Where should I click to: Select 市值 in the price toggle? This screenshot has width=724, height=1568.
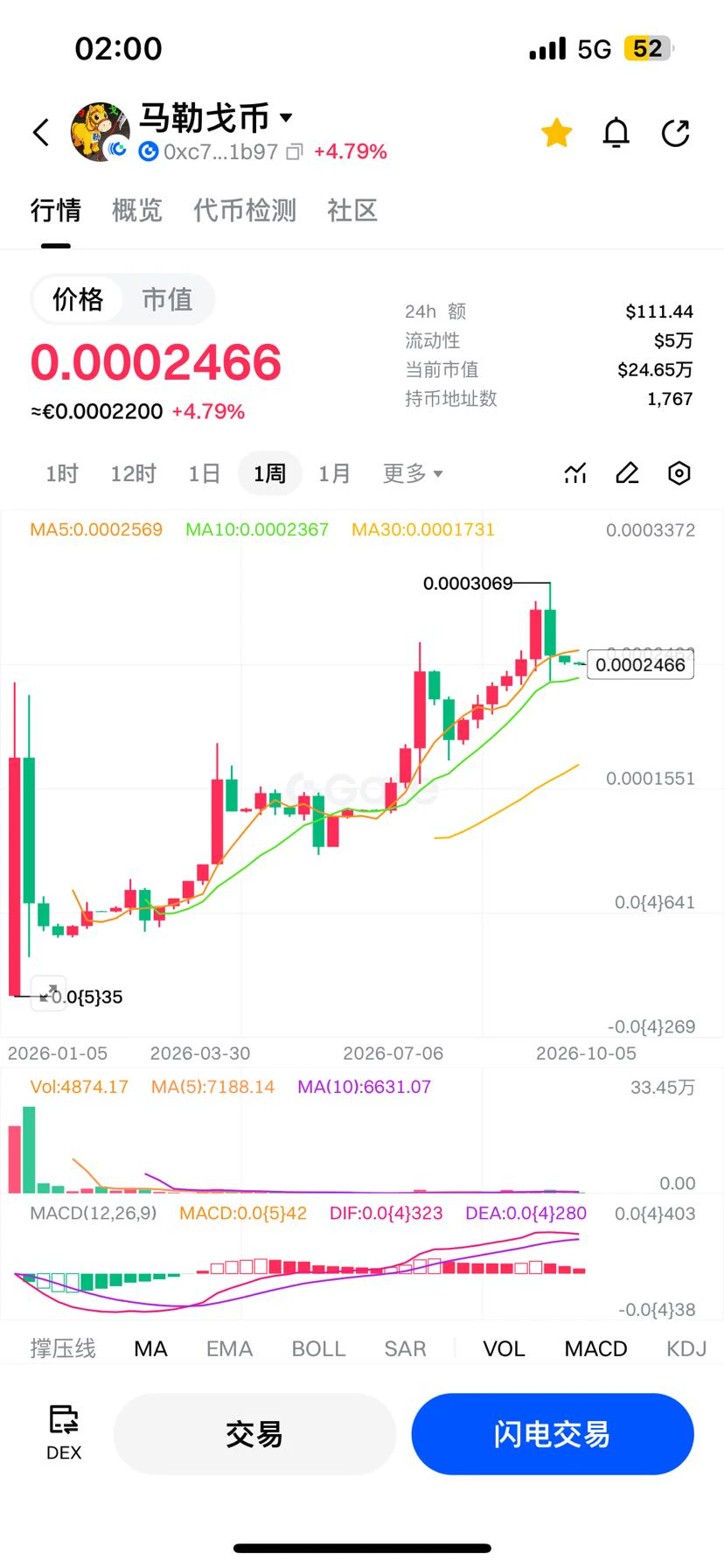point(167,299)
